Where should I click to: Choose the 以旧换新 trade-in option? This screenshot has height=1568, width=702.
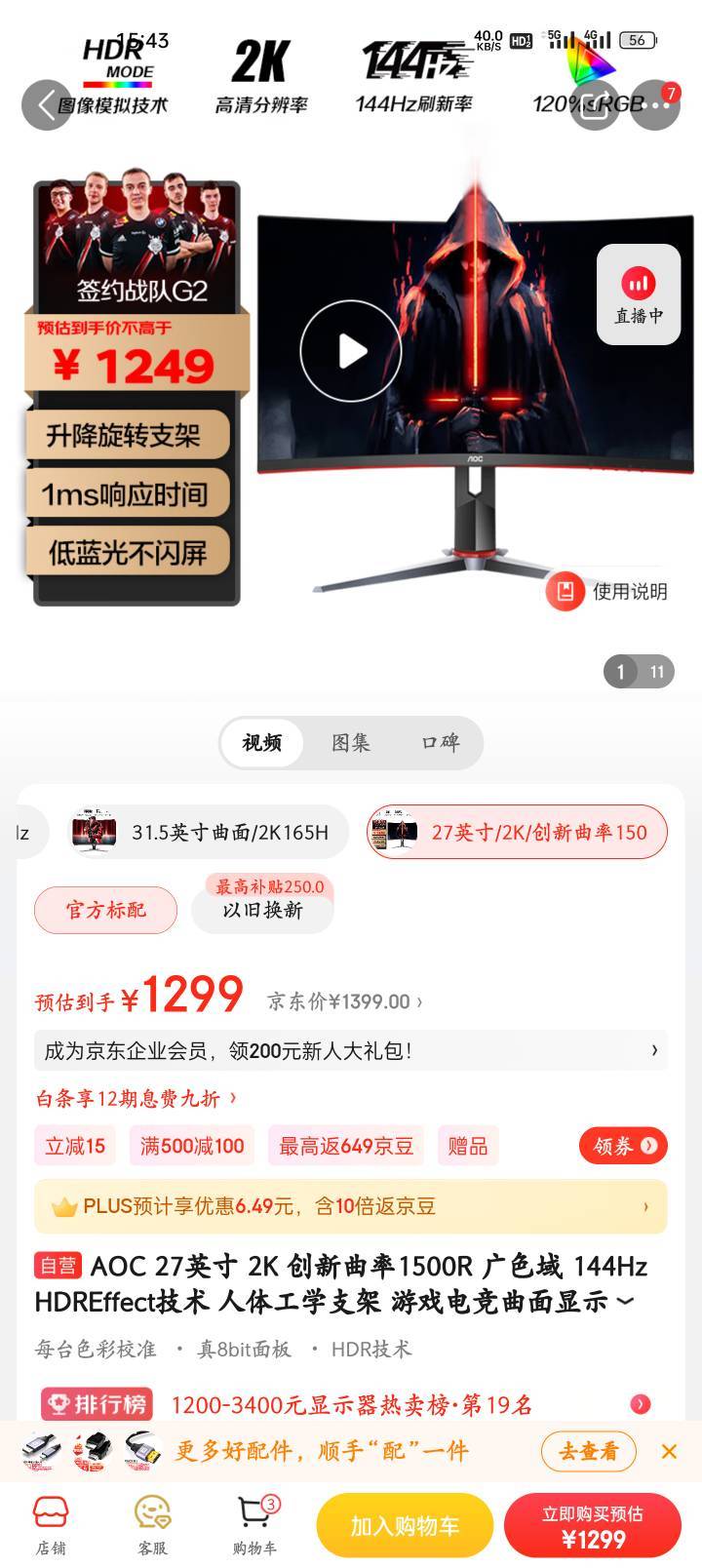[x=262, y=910]
